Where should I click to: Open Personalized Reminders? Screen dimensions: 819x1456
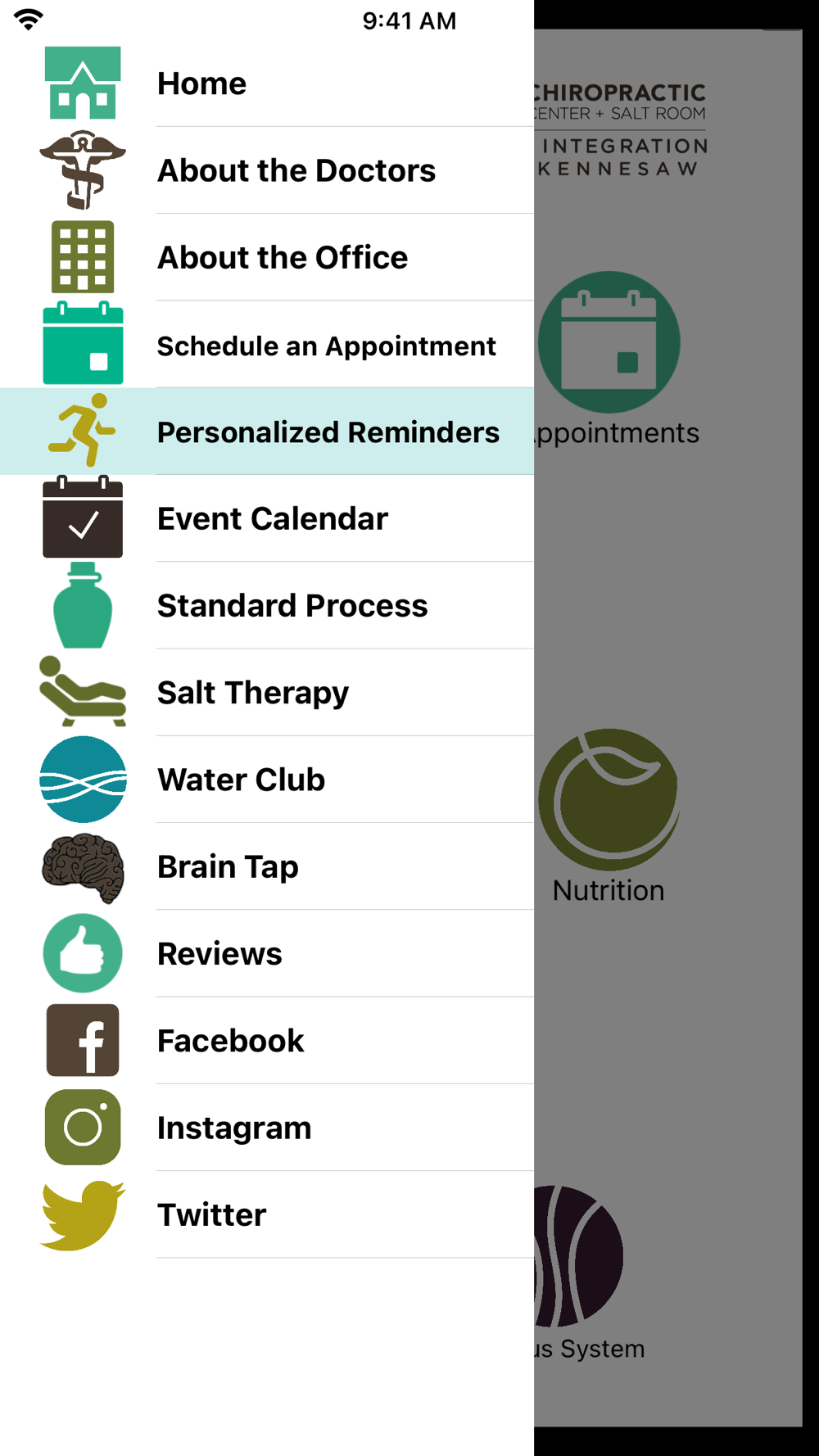(266, 432)
